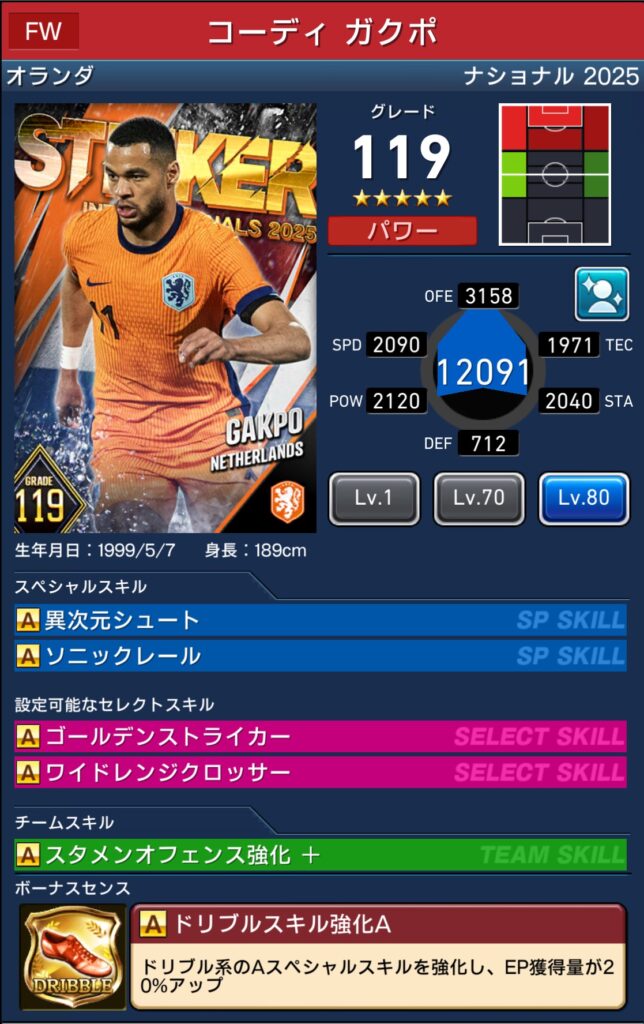View the ワイドレンジクロッサー select skill

[x=321, y=773]
